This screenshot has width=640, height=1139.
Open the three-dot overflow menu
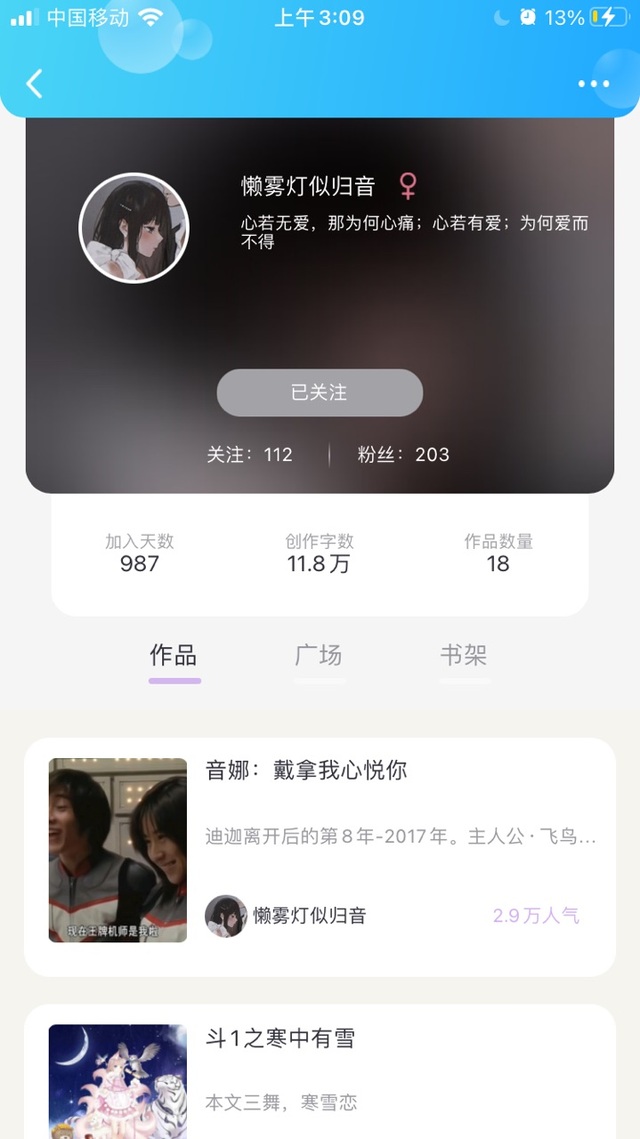(x=593, y=84)
